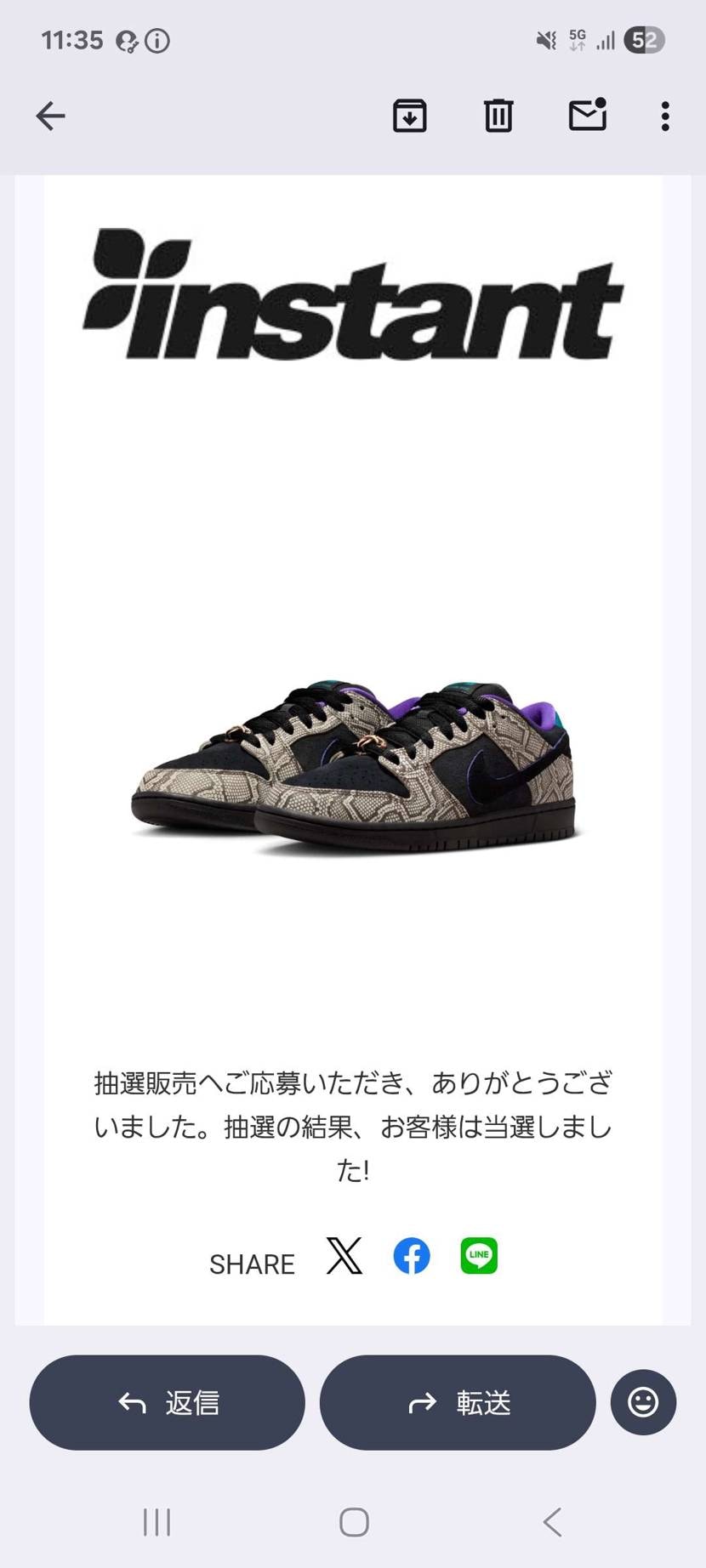Archive this email using the archive icon
The height and width of the screenshot is (1568, 706).
point(409,116)
